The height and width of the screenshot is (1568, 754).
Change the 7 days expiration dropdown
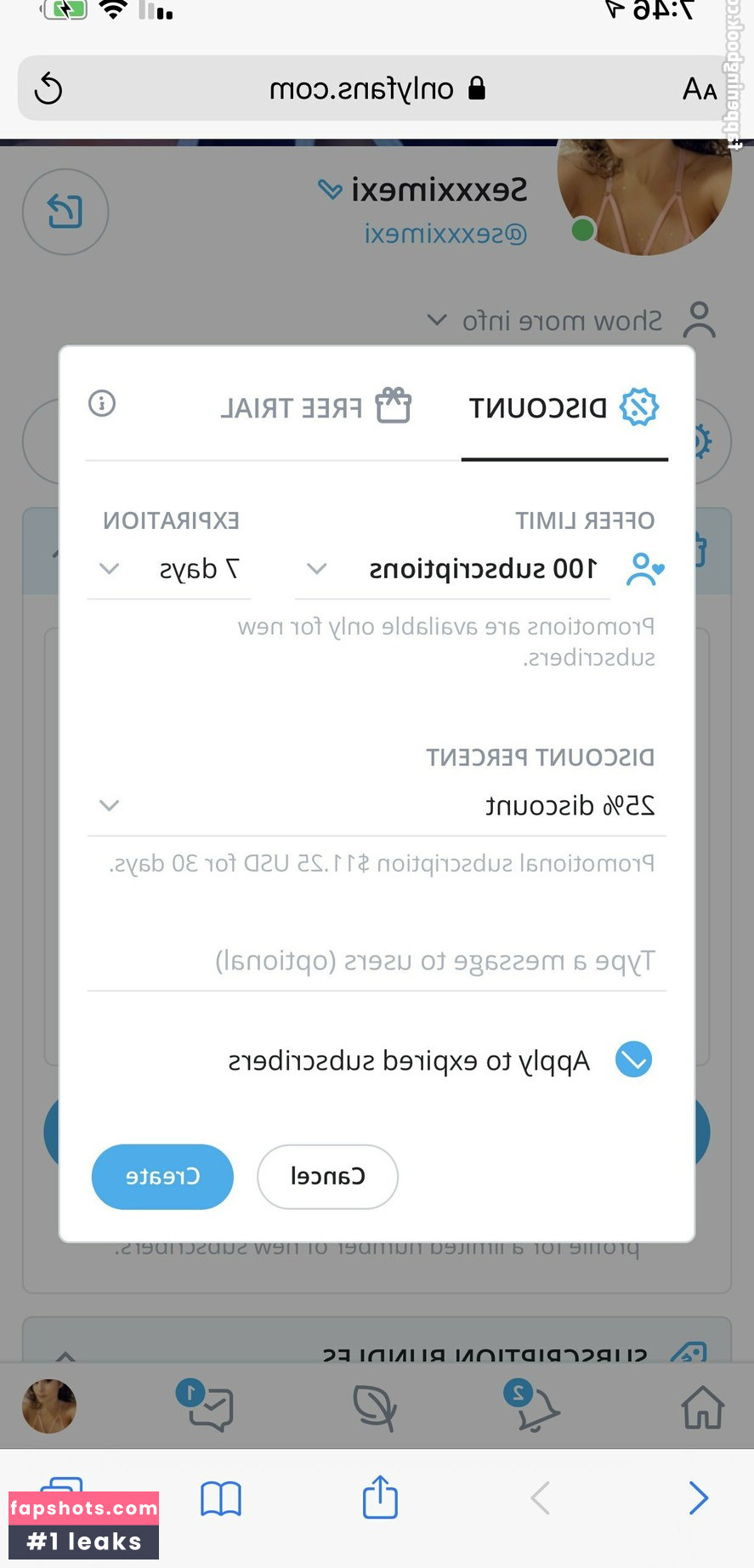click(168, 569)
